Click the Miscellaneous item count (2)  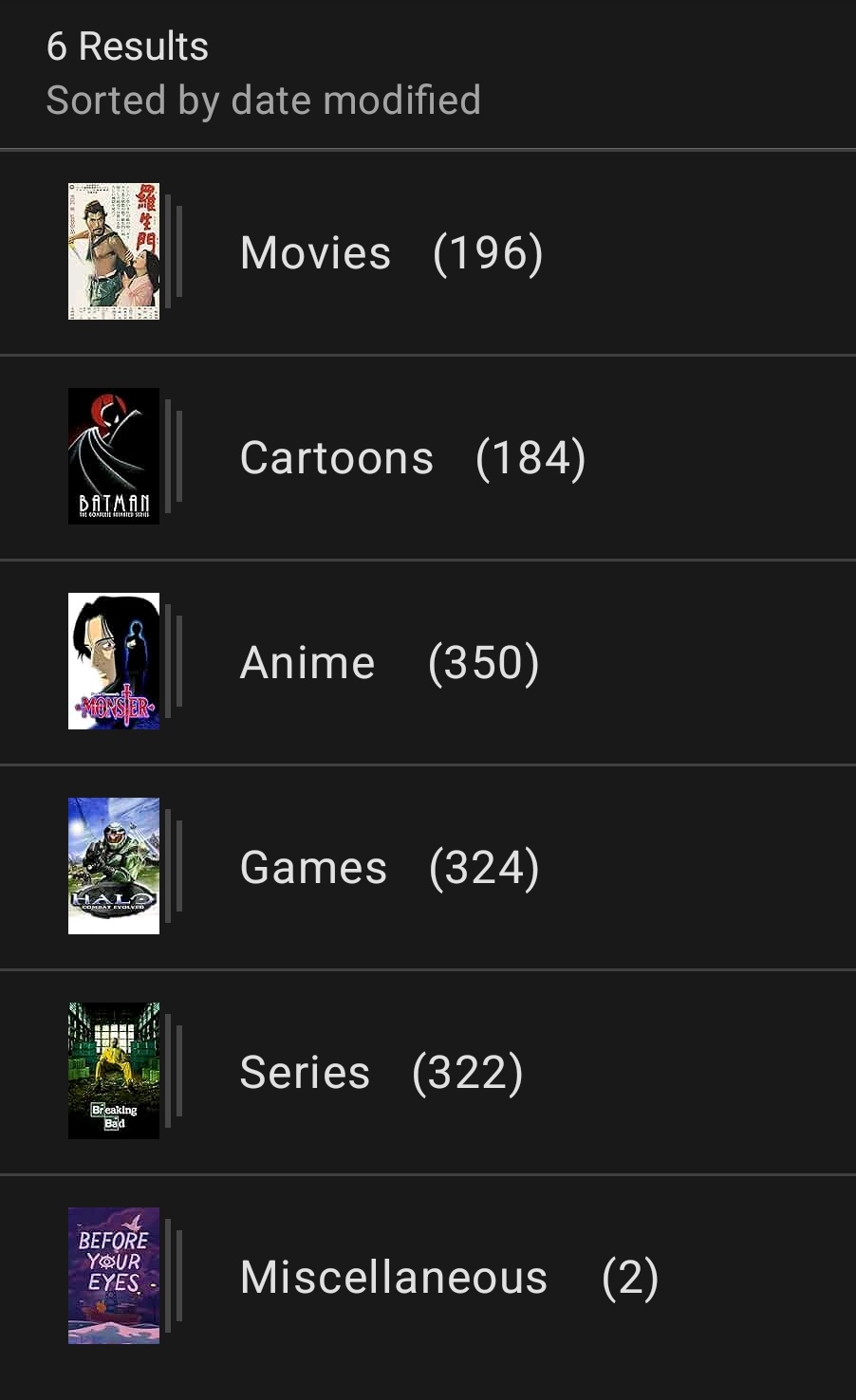tap(631, 1276)
